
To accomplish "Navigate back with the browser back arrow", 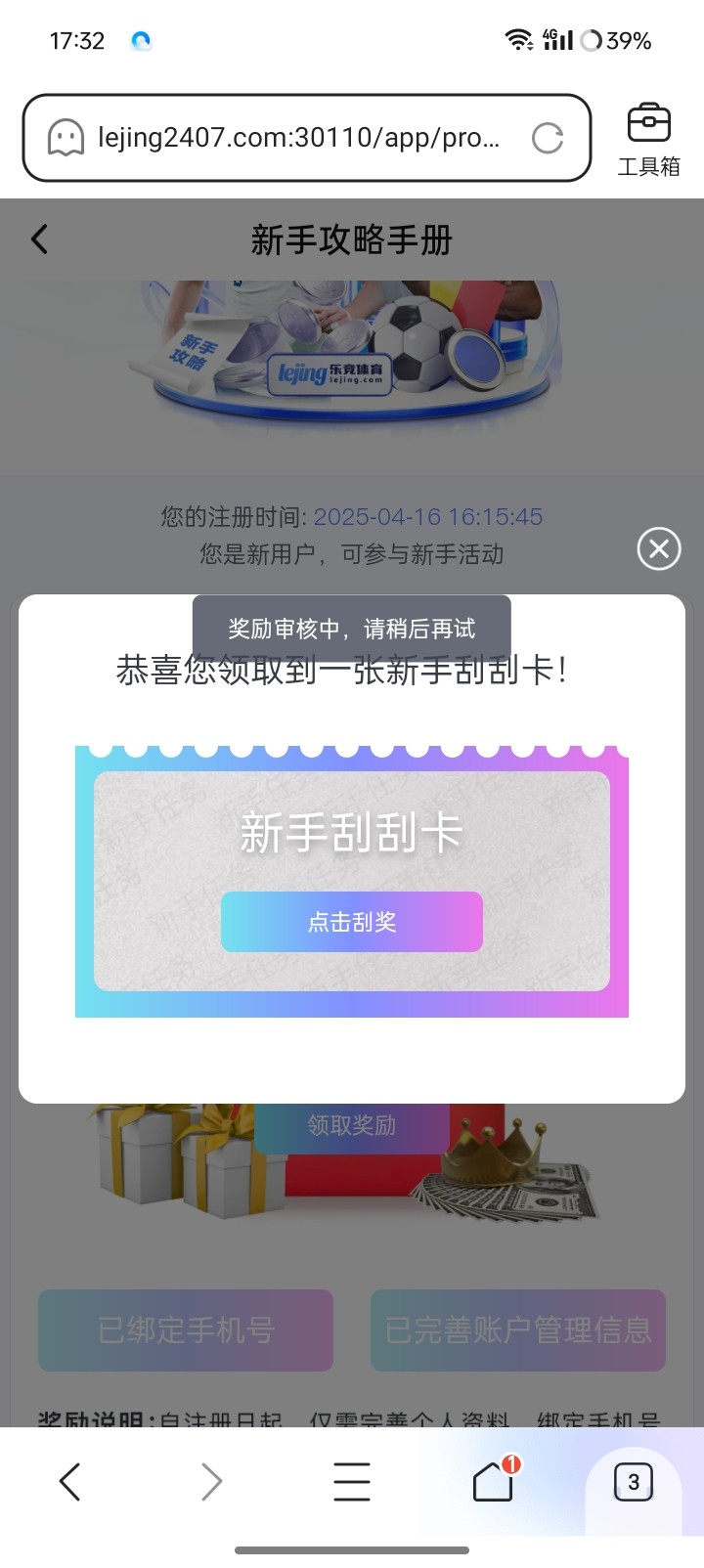I will pyautogui.click(x=70, y=1482).
